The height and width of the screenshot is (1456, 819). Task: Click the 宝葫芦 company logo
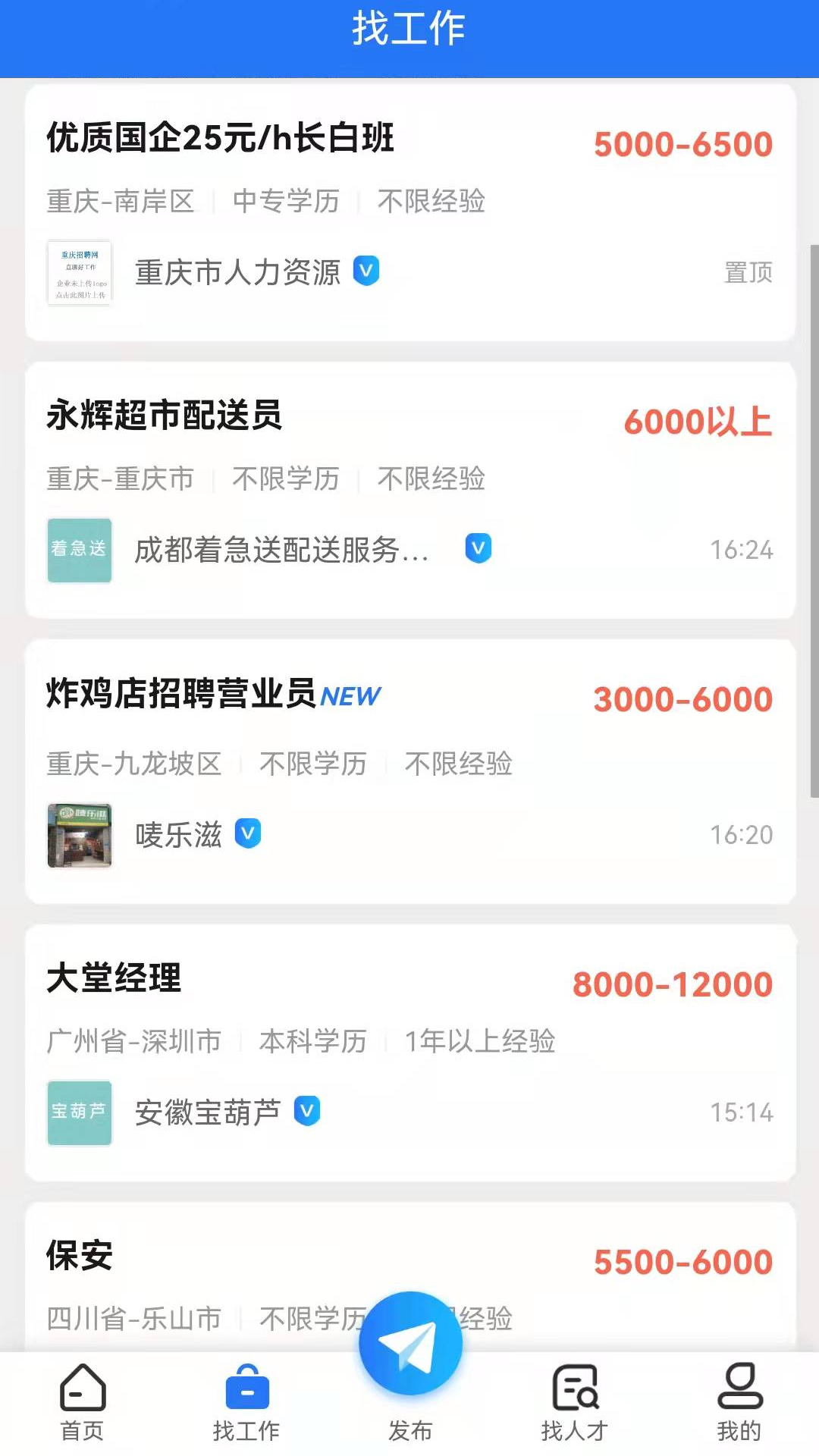click(x=79, y=1112)
